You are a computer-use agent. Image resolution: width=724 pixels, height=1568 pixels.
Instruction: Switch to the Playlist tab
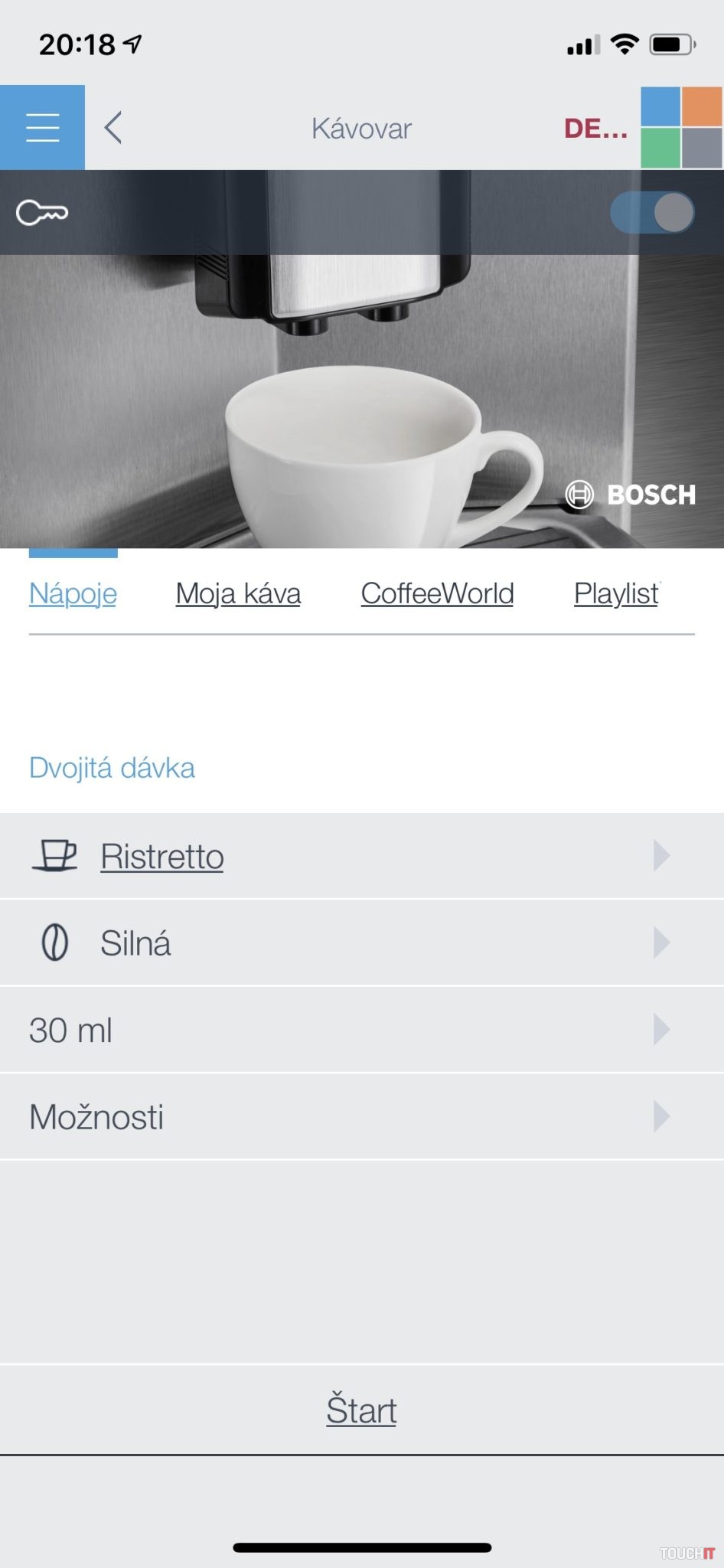pos(616,593)
